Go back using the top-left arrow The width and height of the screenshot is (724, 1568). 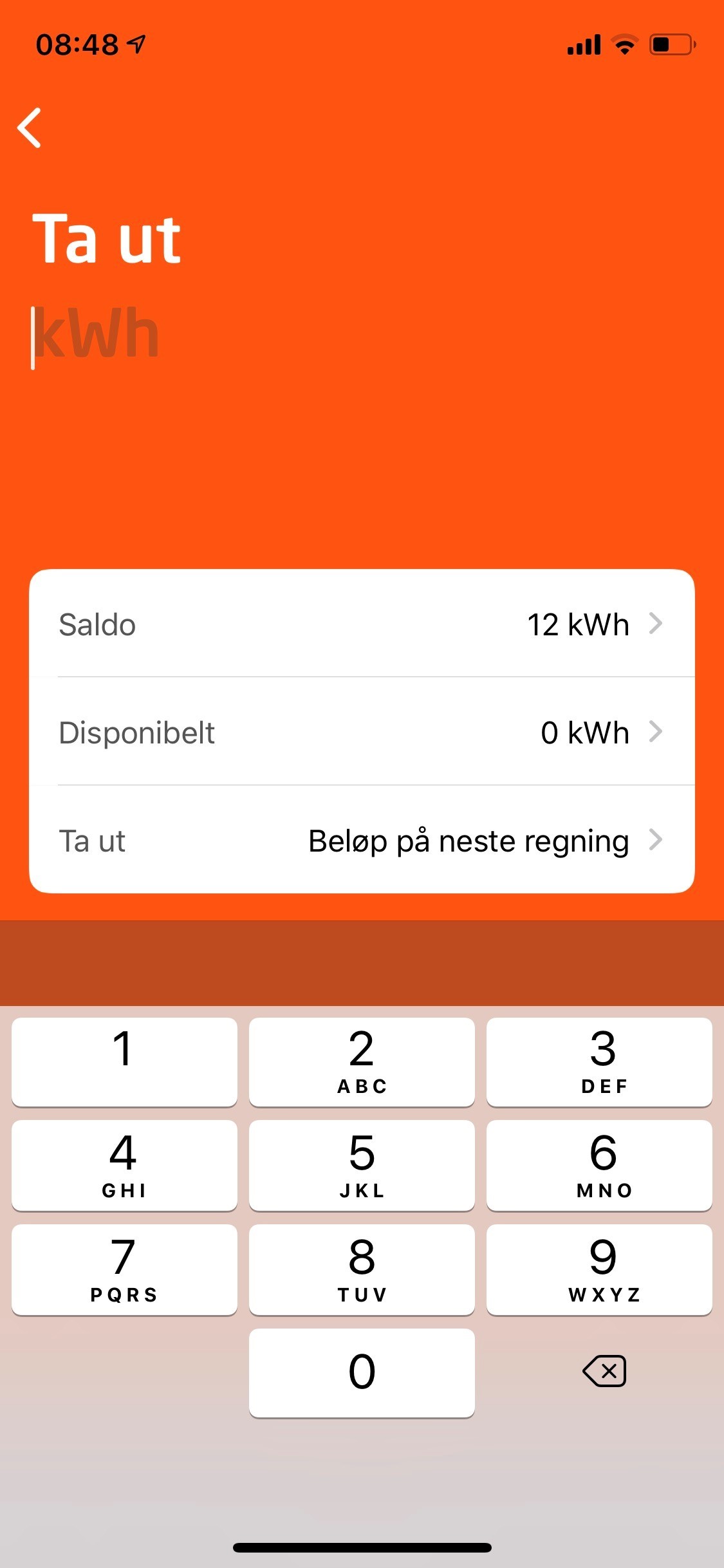pyautogui.click(x=30, y=127)
